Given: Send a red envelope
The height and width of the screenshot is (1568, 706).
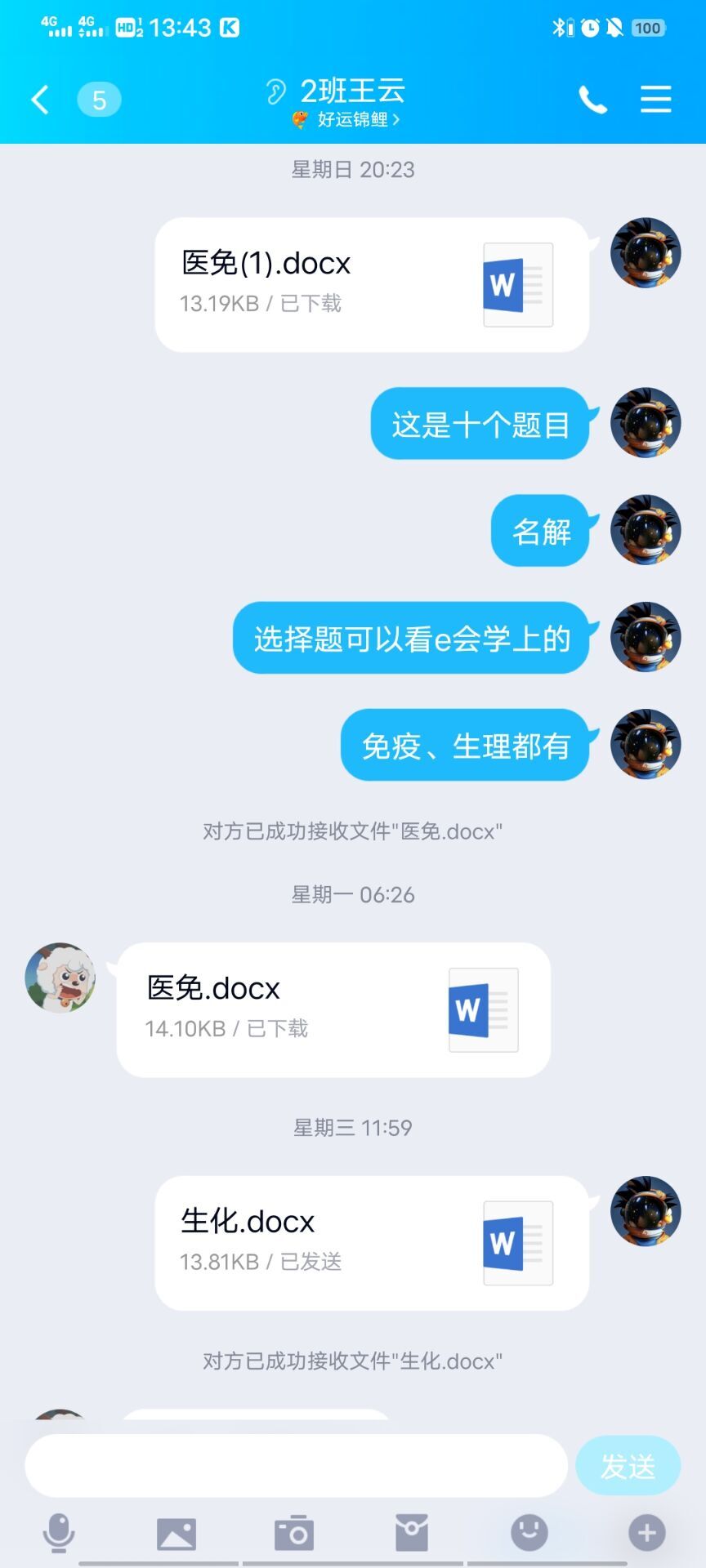Looking at the screenshot, I should click(x=412, y=1533).
